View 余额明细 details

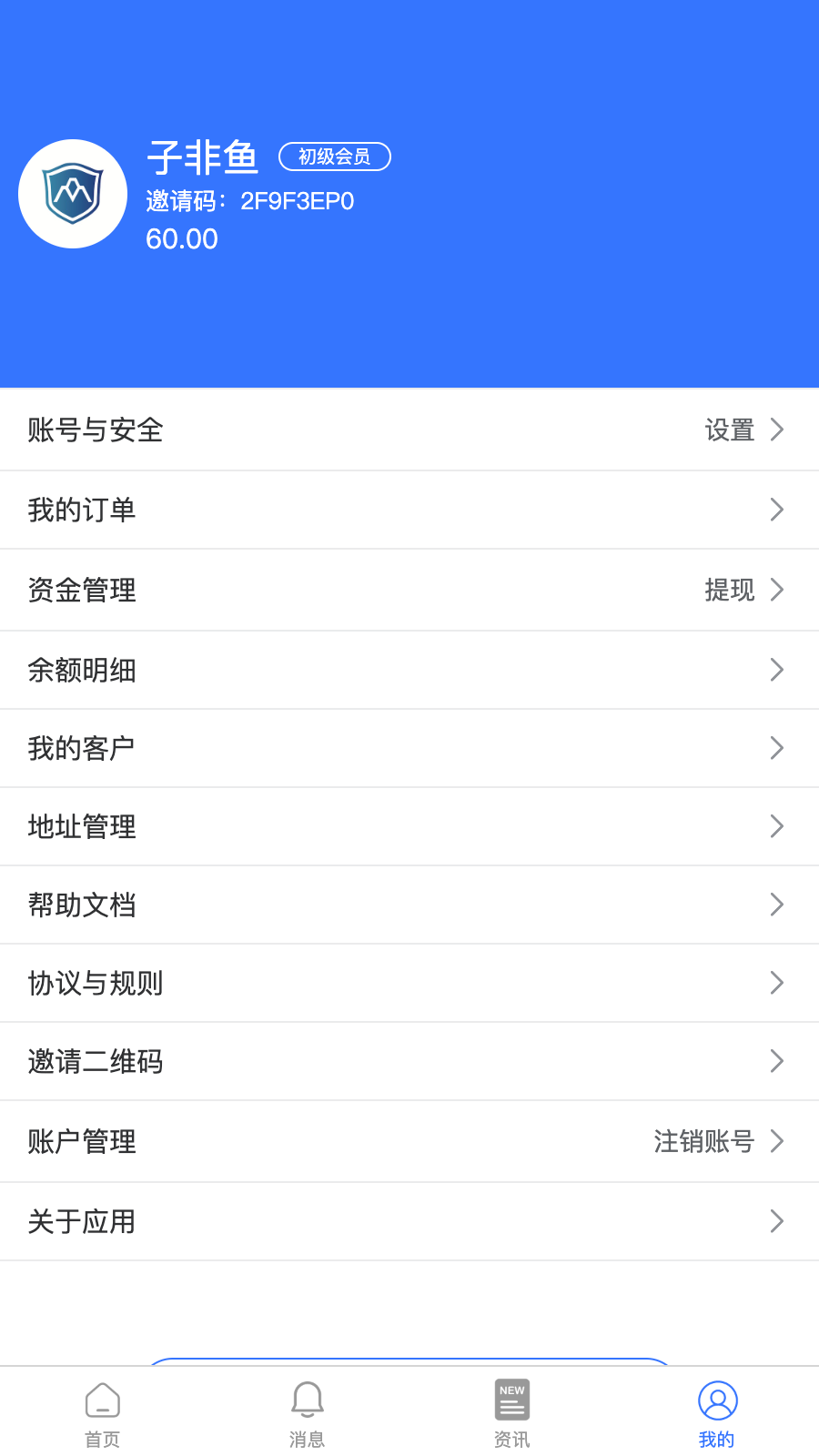click(x=409, y=670)
